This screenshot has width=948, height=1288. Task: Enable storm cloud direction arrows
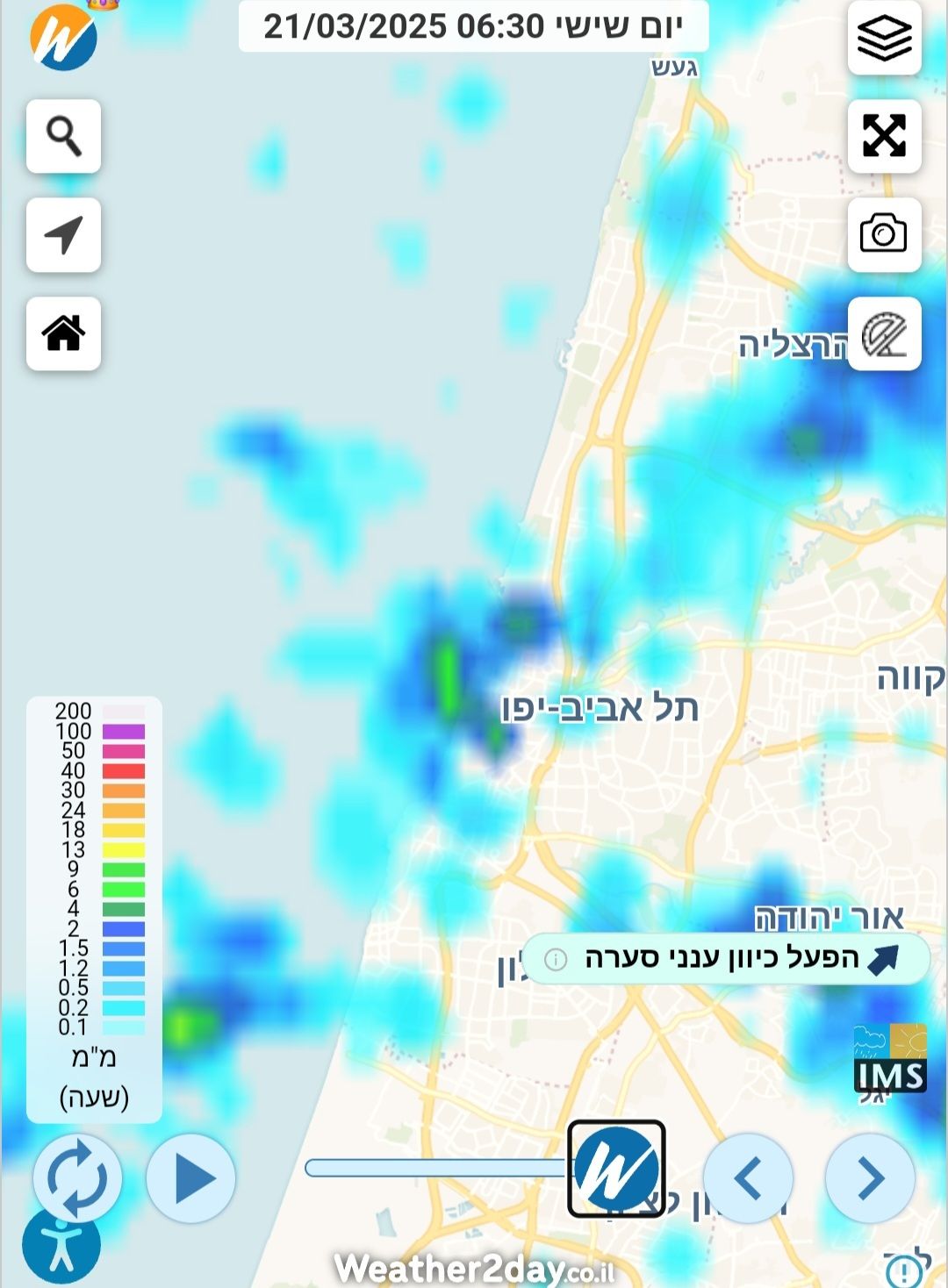pyautogui.click(x=726, y=959)
